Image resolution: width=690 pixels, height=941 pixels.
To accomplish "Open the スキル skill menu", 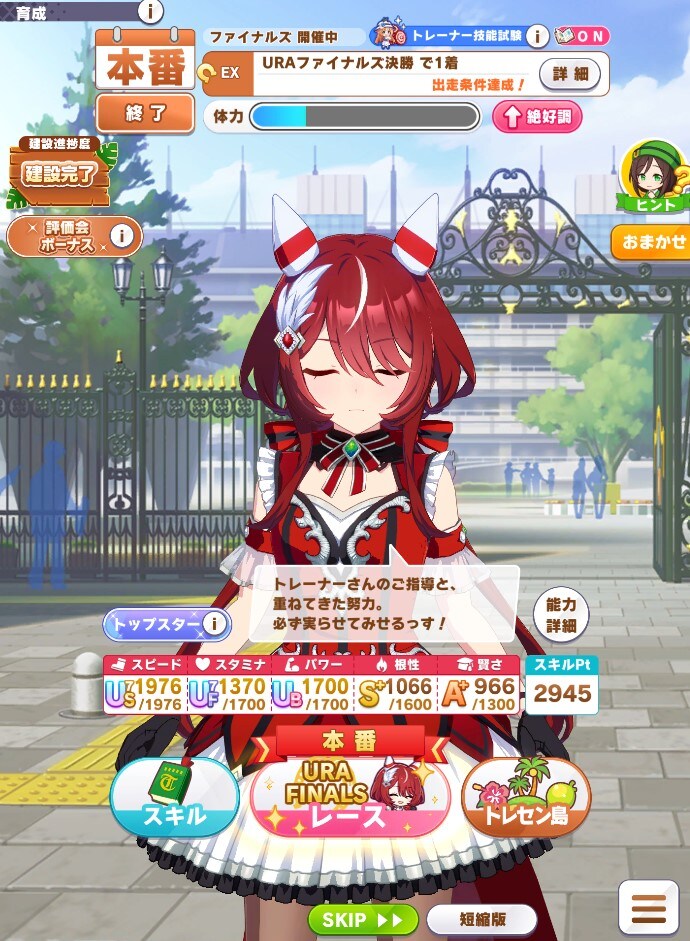I will click(x=175, y=797).
